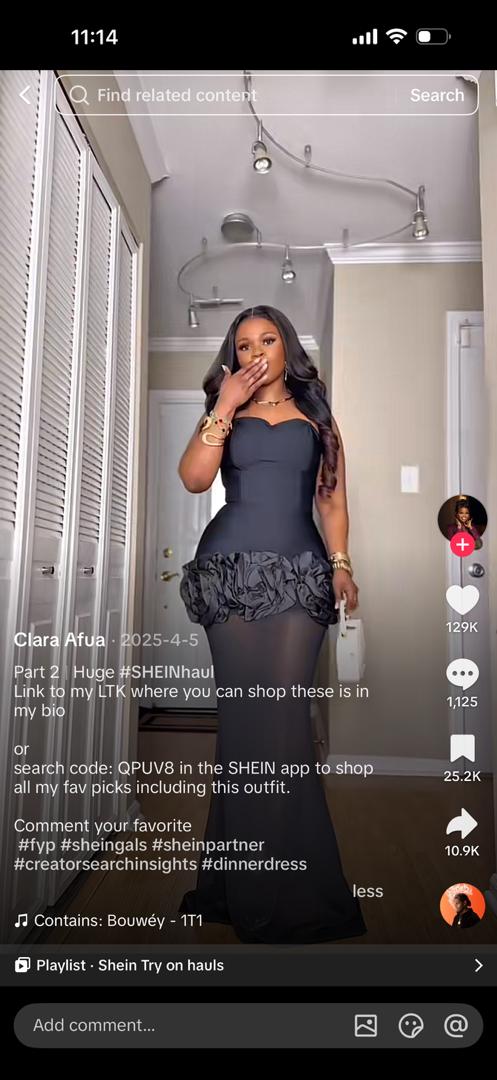Bookmark this video
The height and width of the screenshot is (1080, 497).
[x=462, y=749]
